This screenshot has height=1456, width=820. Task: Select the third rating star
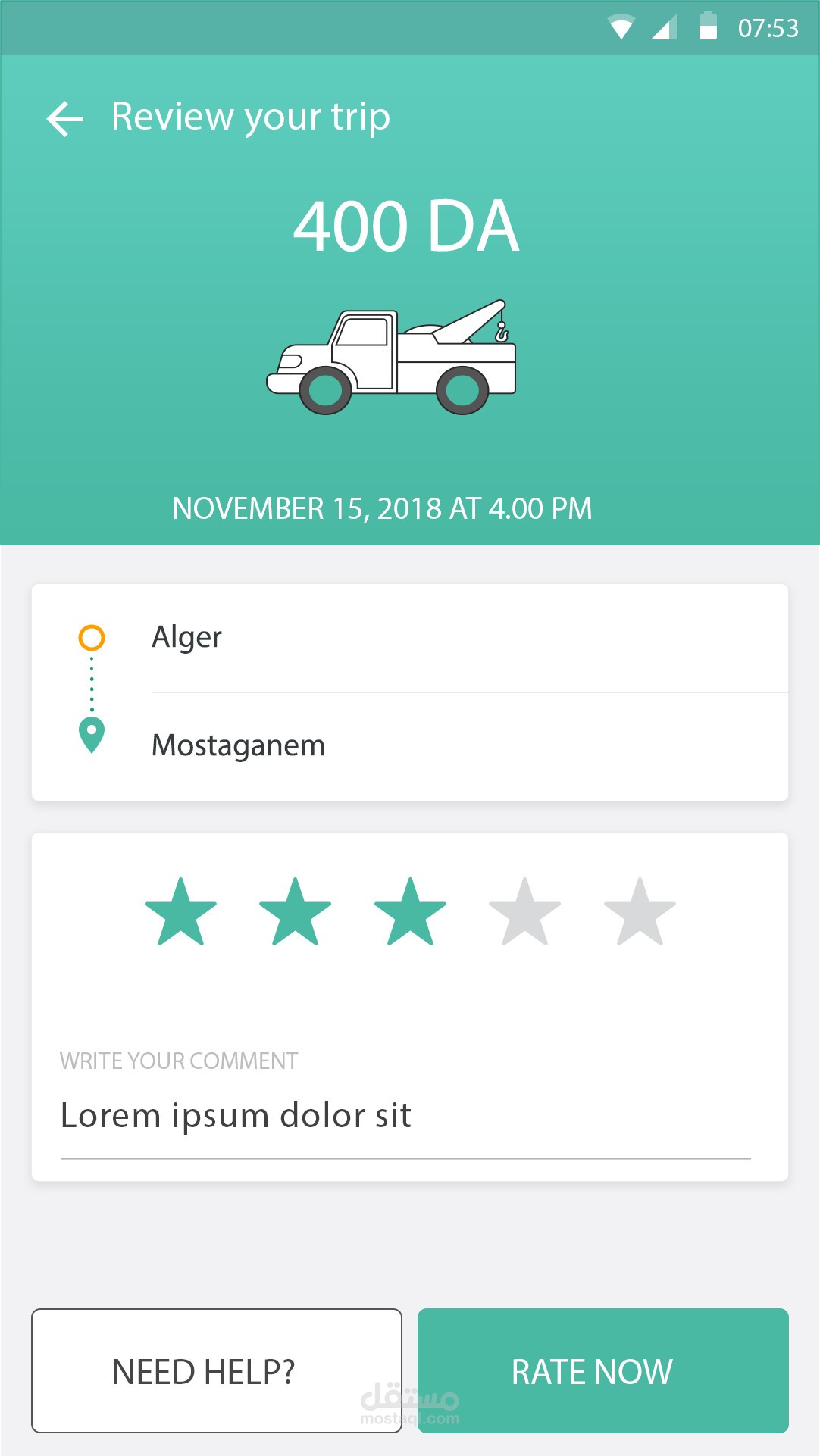pos(410,913)
